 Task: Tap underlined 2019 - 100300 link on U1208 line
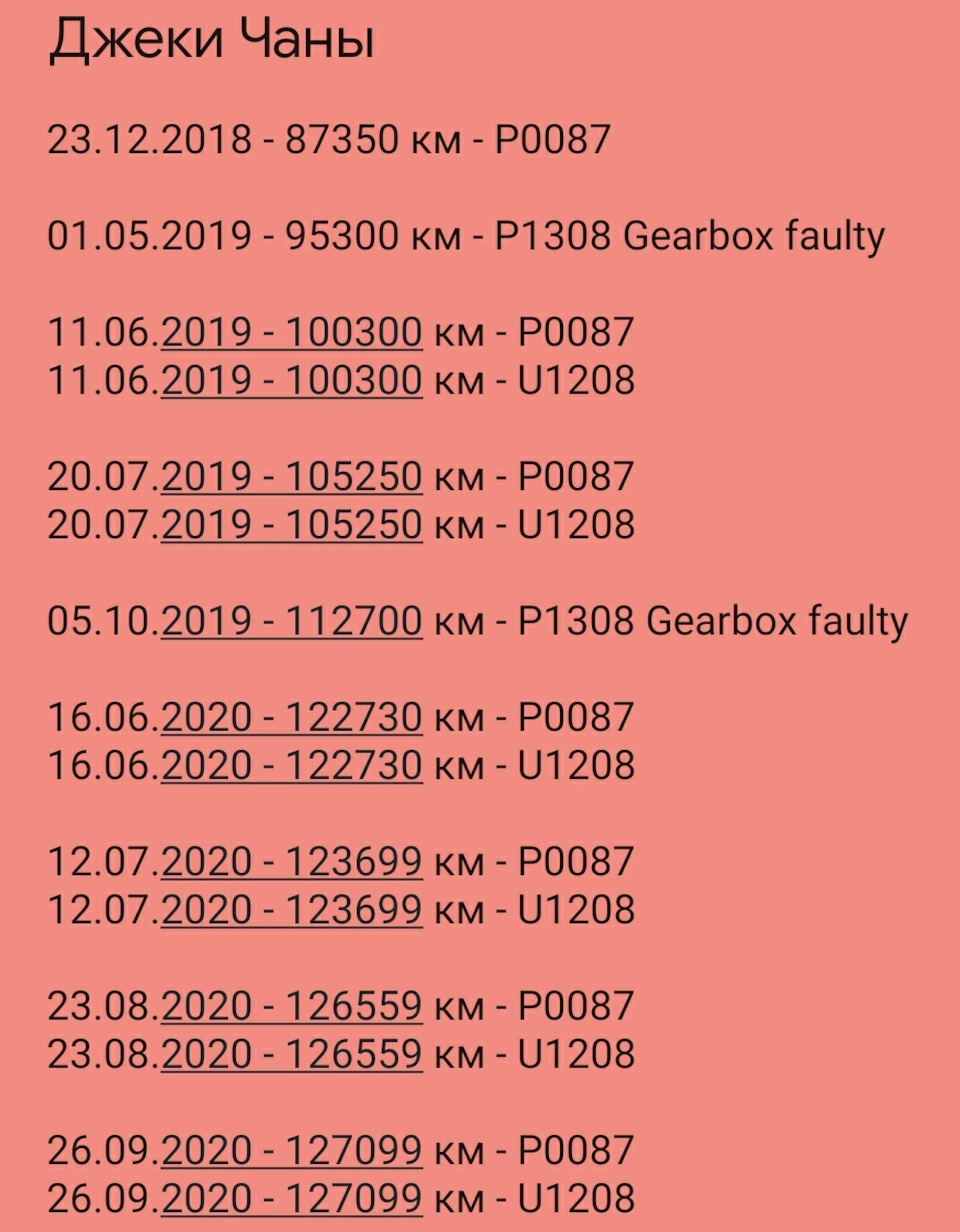click(x=291, y=381)
